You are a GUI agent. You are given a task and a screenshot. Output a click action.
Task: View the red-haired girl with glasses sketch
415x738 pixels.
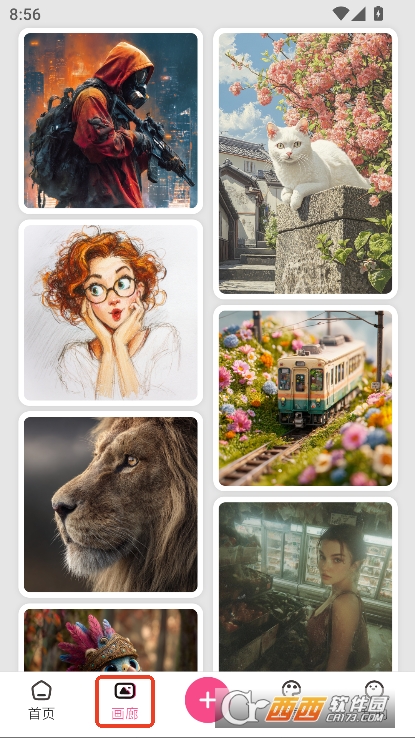[111, 313]
